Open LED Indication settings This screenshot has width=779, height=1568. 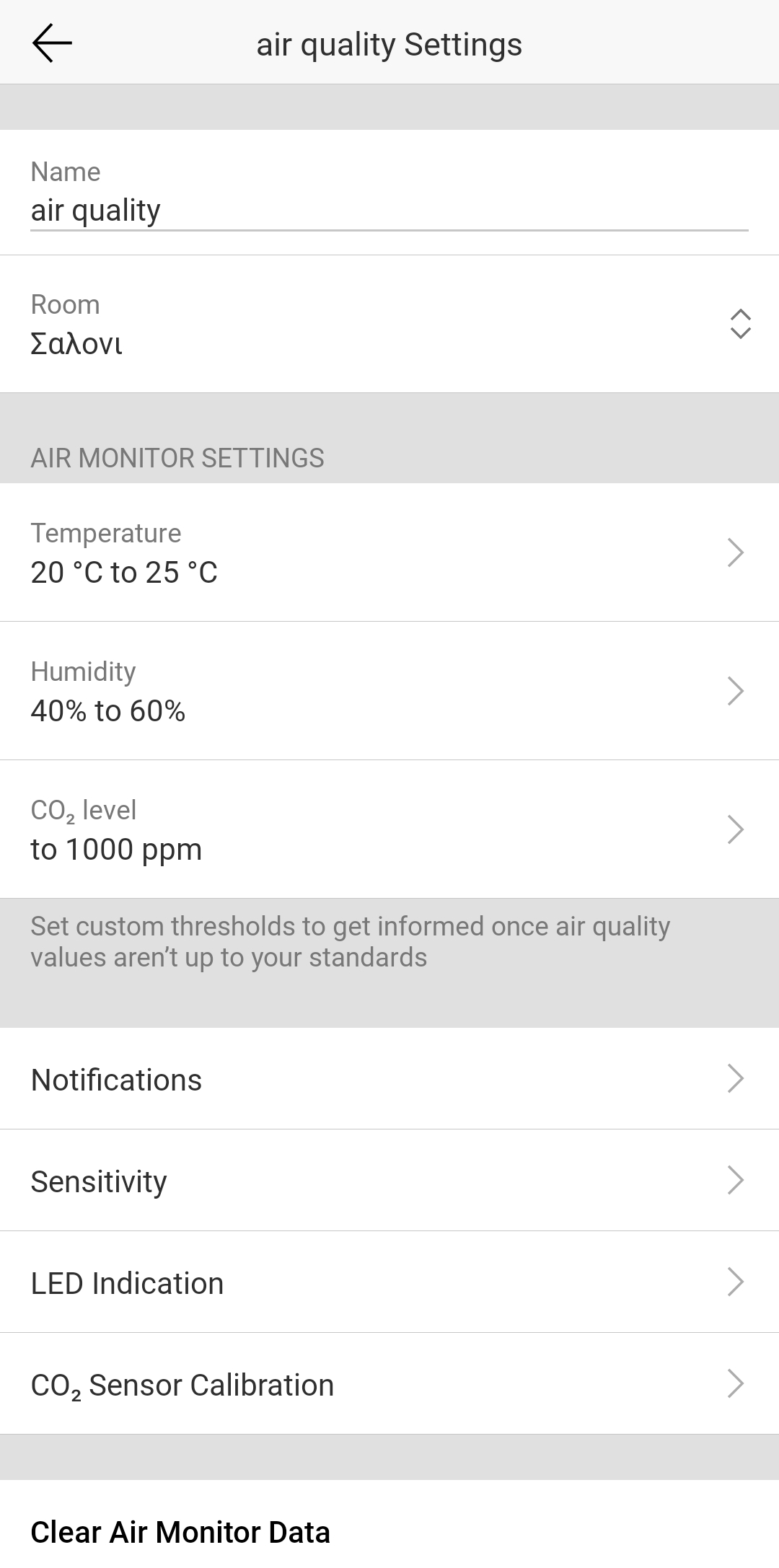point(388,1282)
